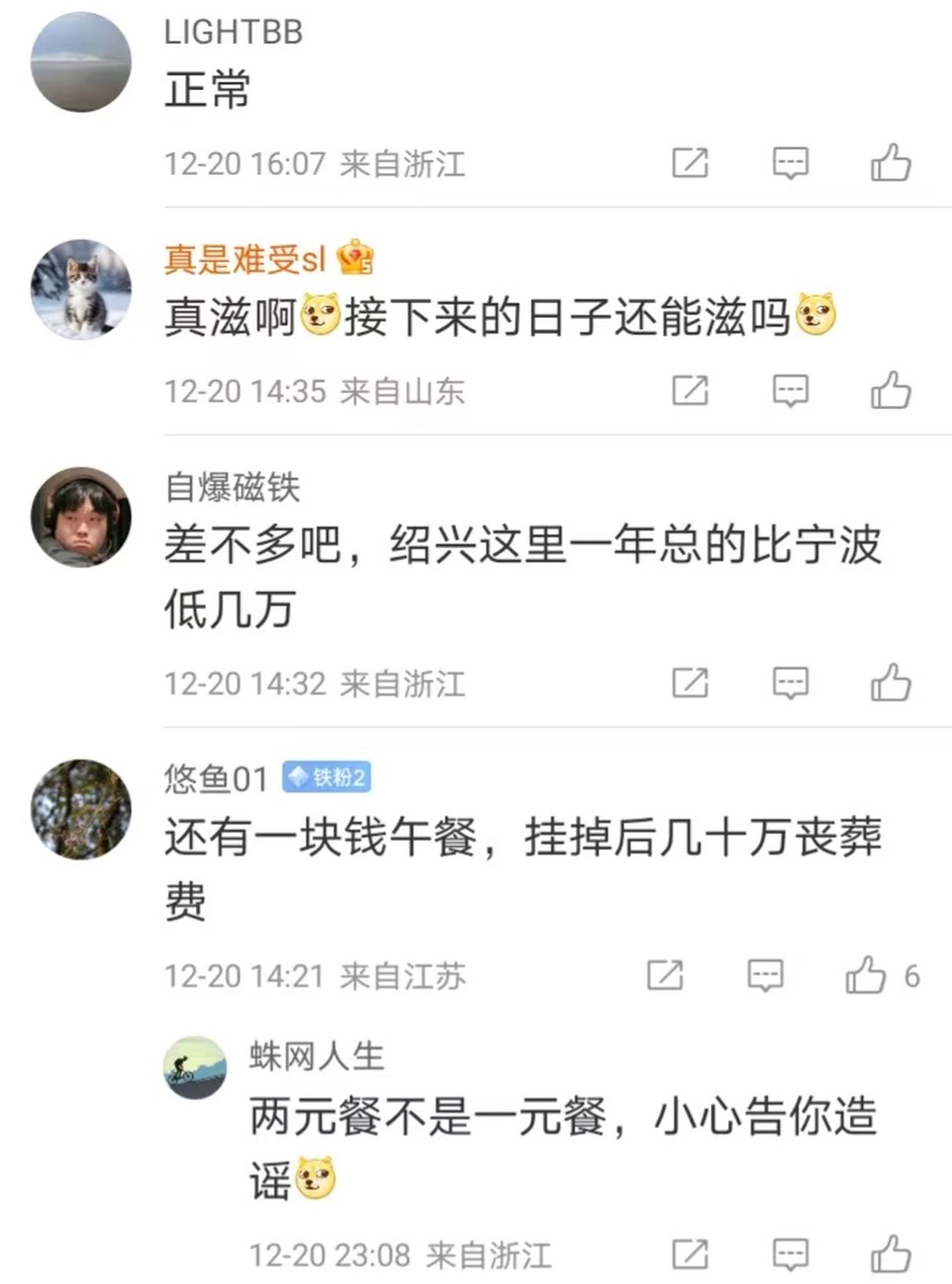Open 悠鱼01's 铁粉2 badge

pos(326,776)
